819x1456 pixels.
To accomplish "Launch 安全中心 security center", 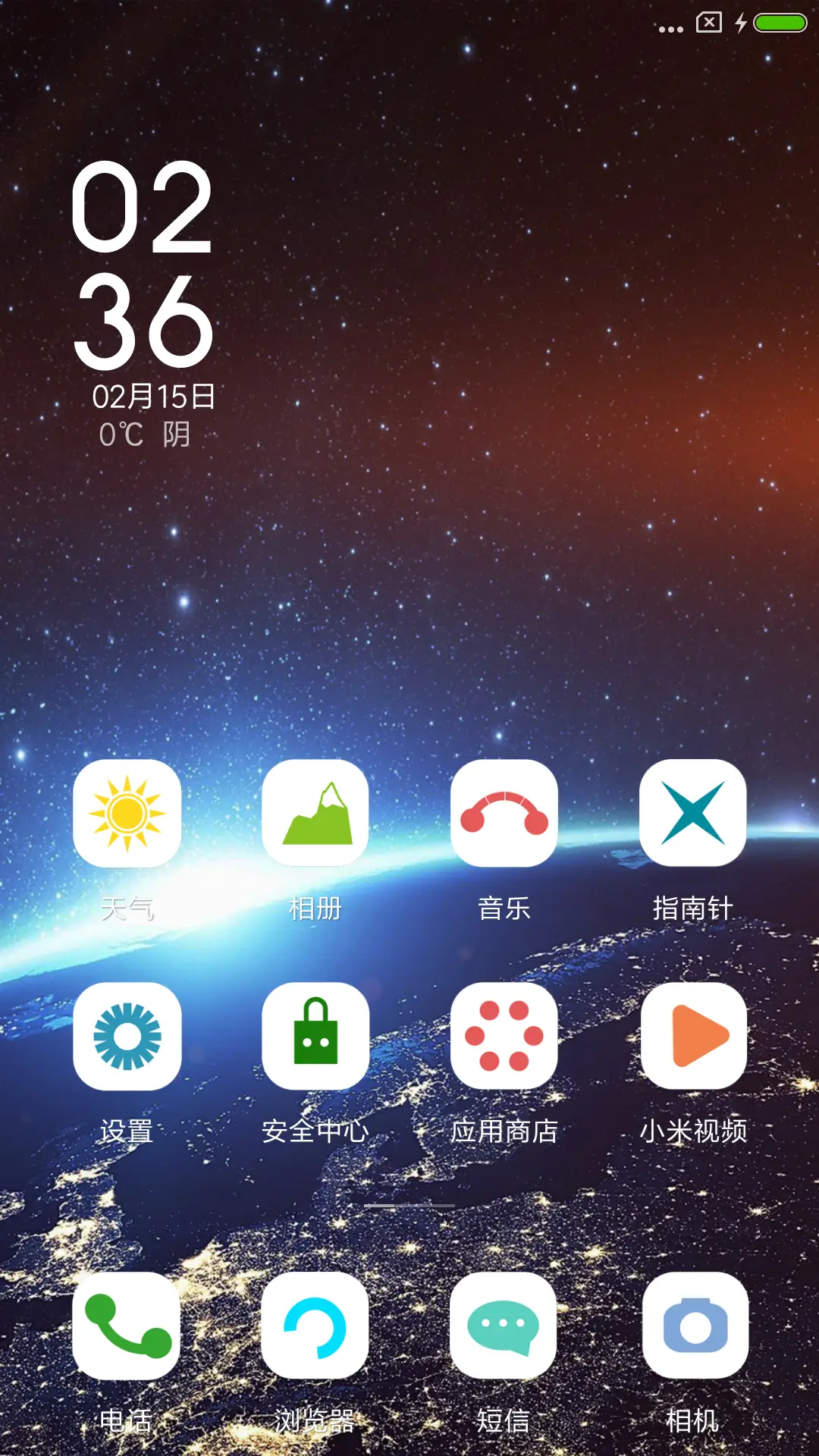I will tap(315, 1036).
